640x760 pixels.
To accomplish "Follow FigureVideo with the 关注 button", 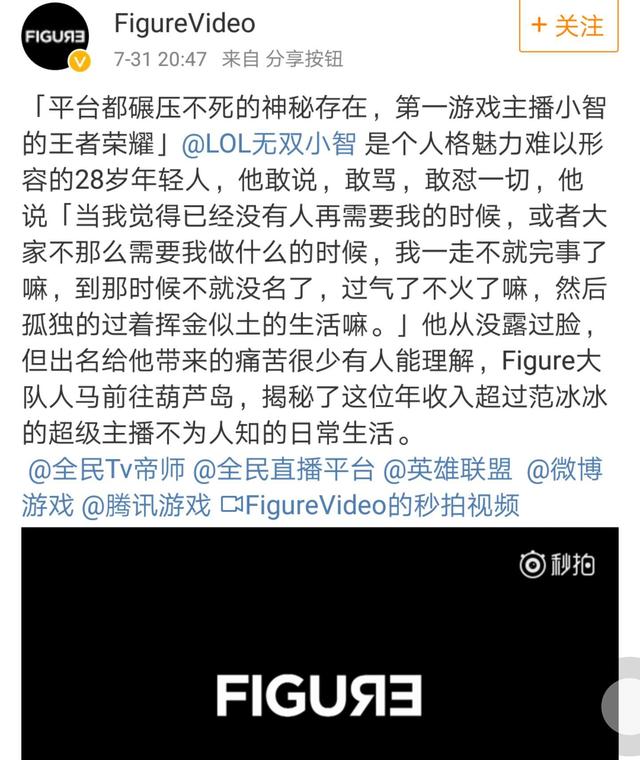I will coord(569,27).
